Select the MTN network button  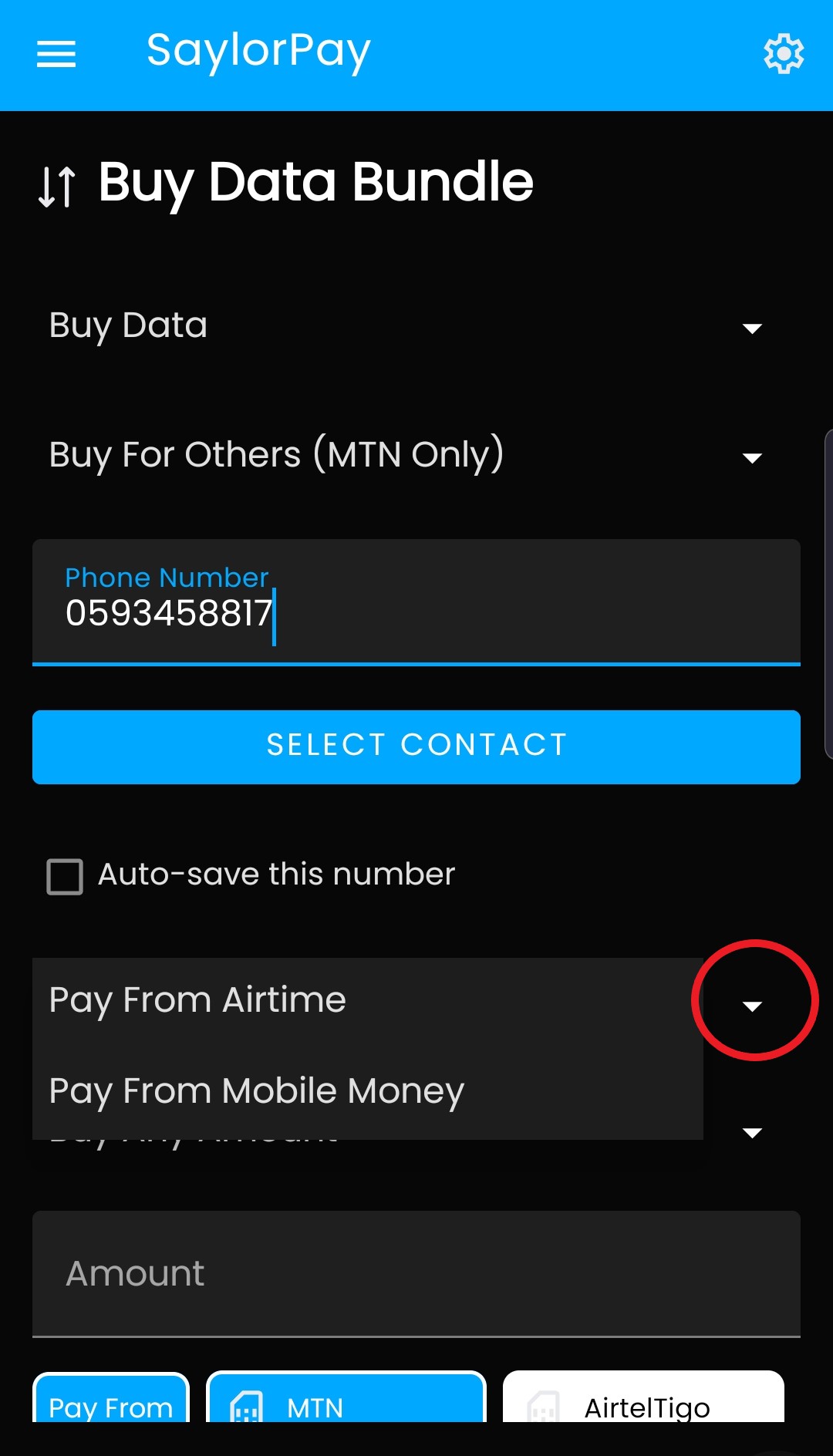pyautogui.click(x=346, y=1397)
